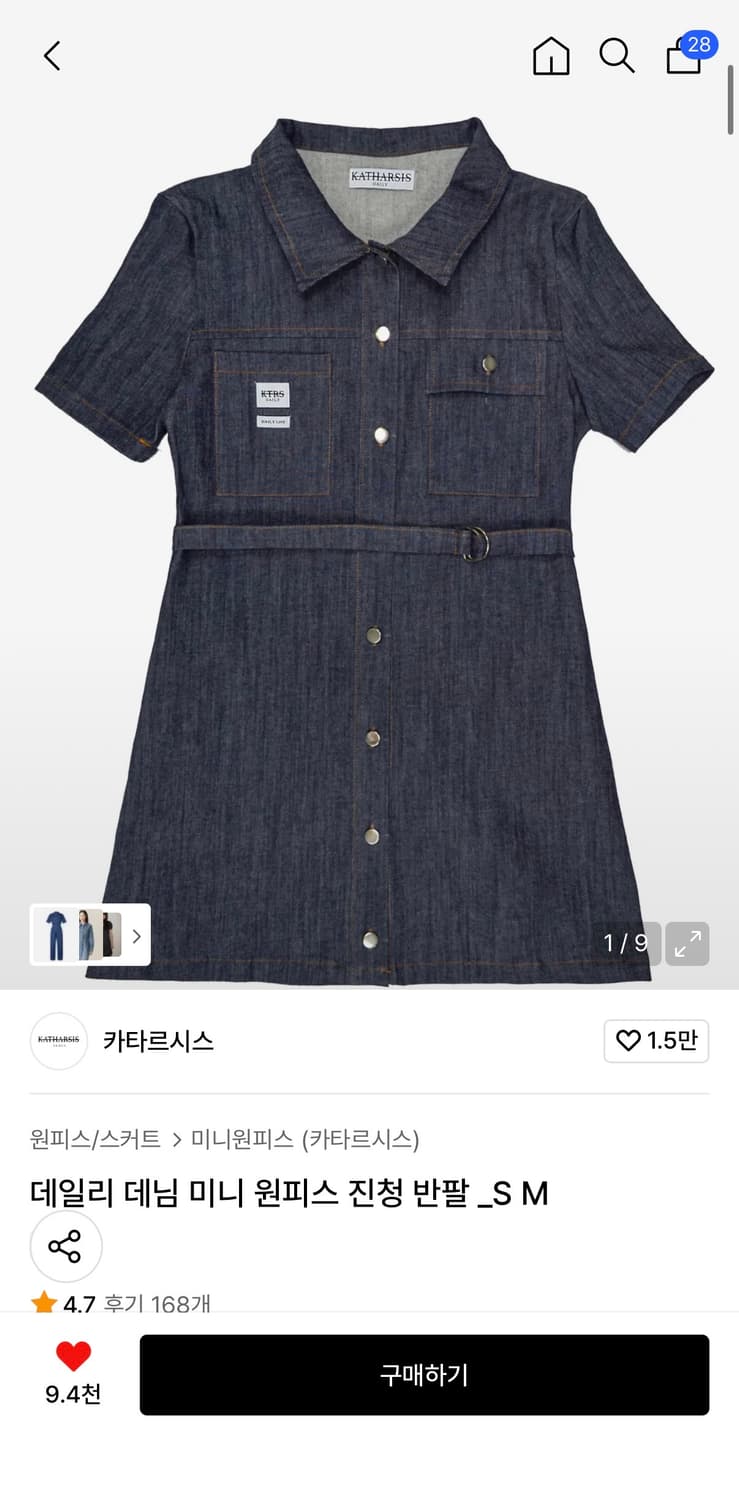739x1500 pixels.
Task: Expand product photo with fullscreen icon
Action: [687, 943]
